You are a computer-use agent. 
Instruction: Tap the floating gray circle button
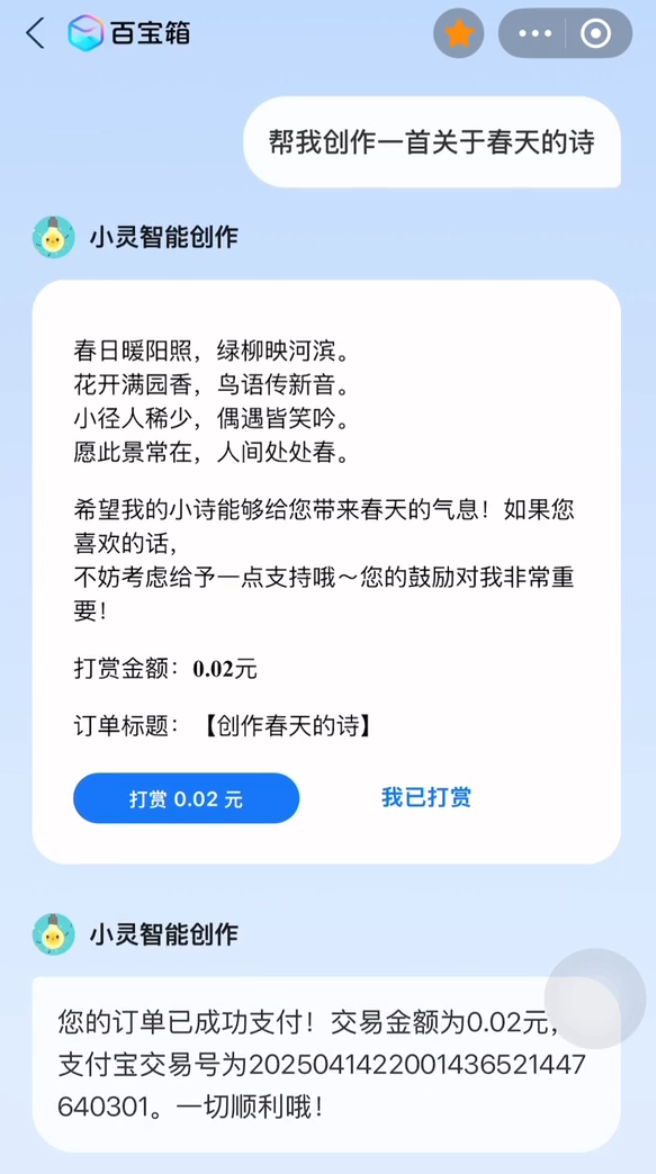click(x=594, y=998)
